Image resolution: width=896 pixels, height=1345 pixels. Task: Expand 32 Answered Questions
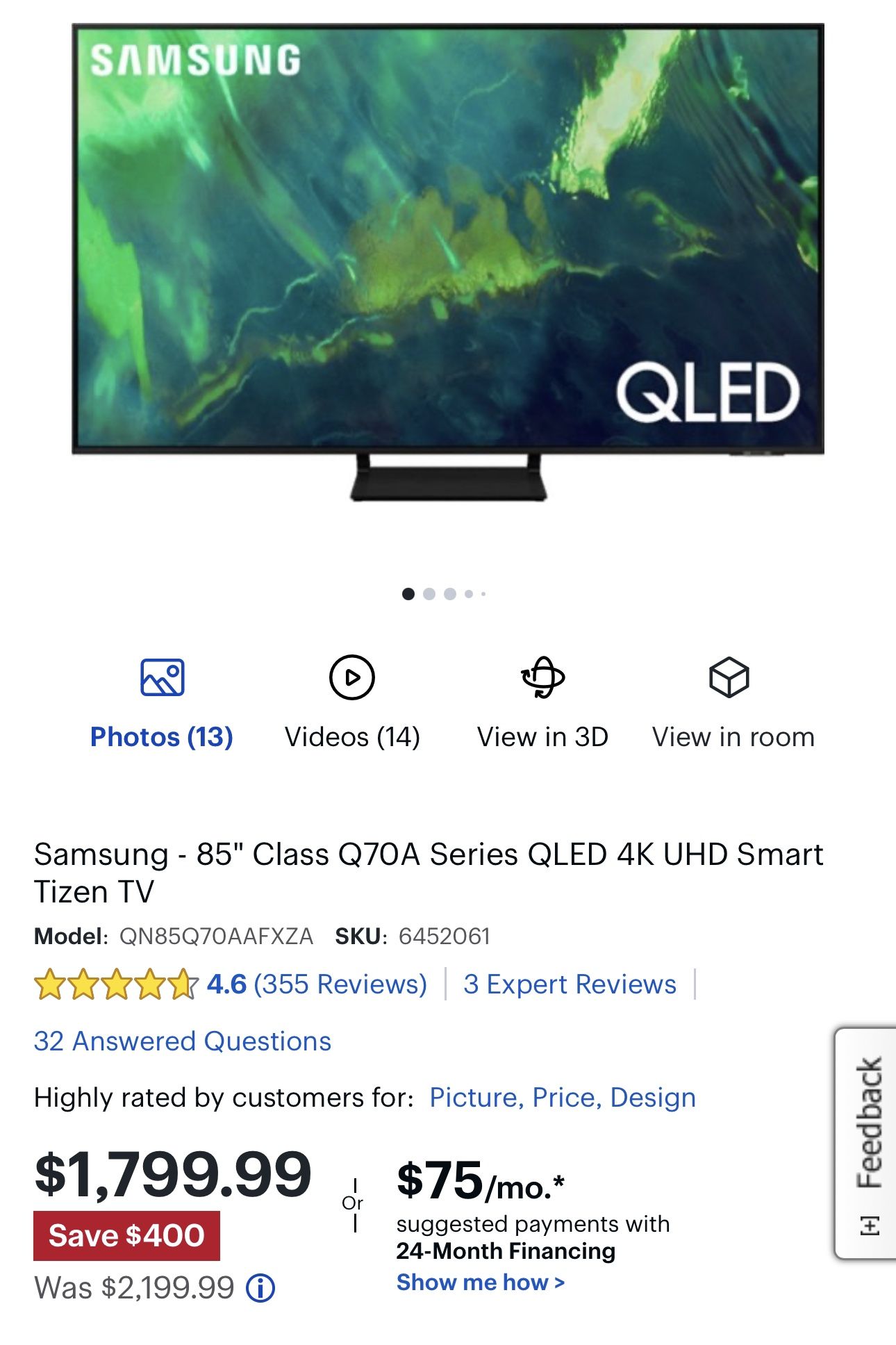[182, 1041]
